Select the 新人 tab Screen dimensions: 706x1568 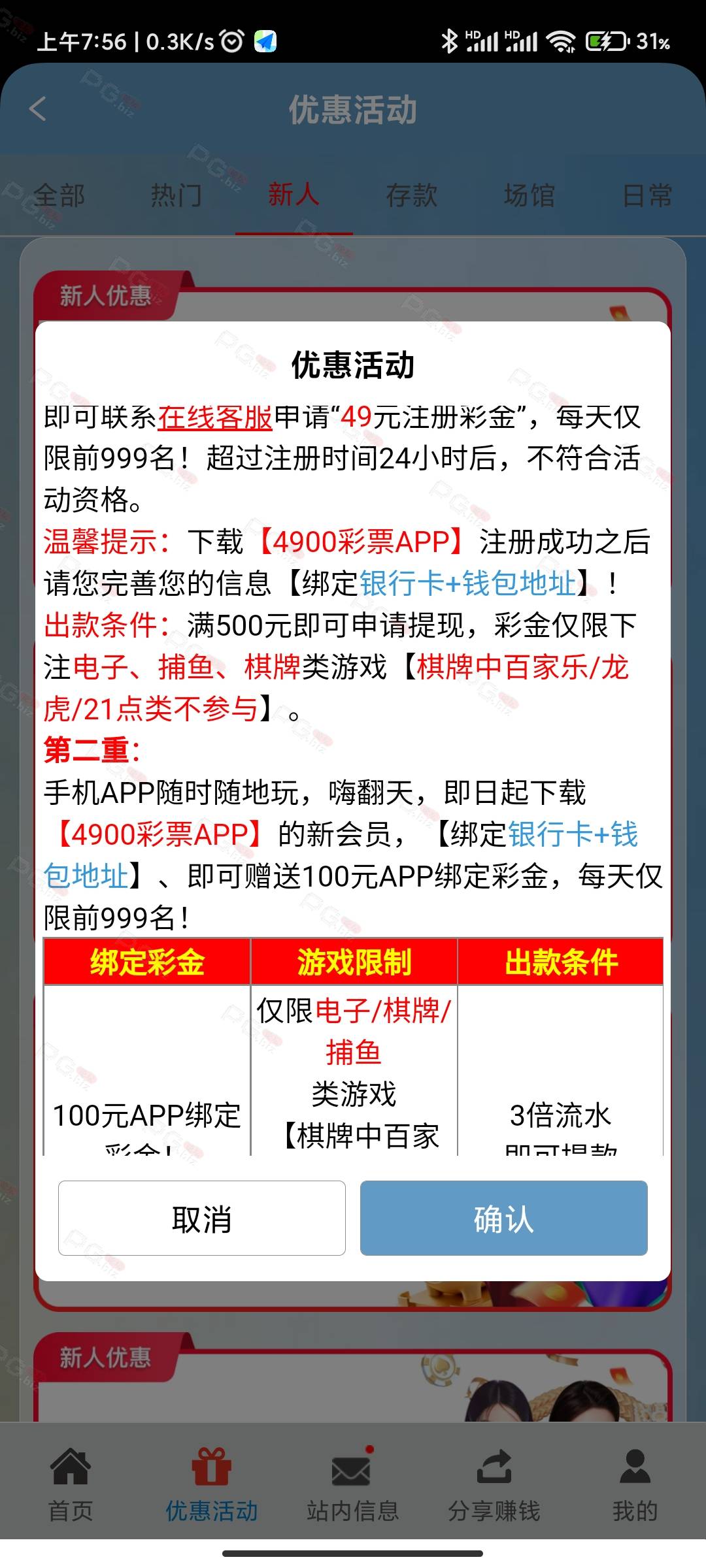[294, 195]
